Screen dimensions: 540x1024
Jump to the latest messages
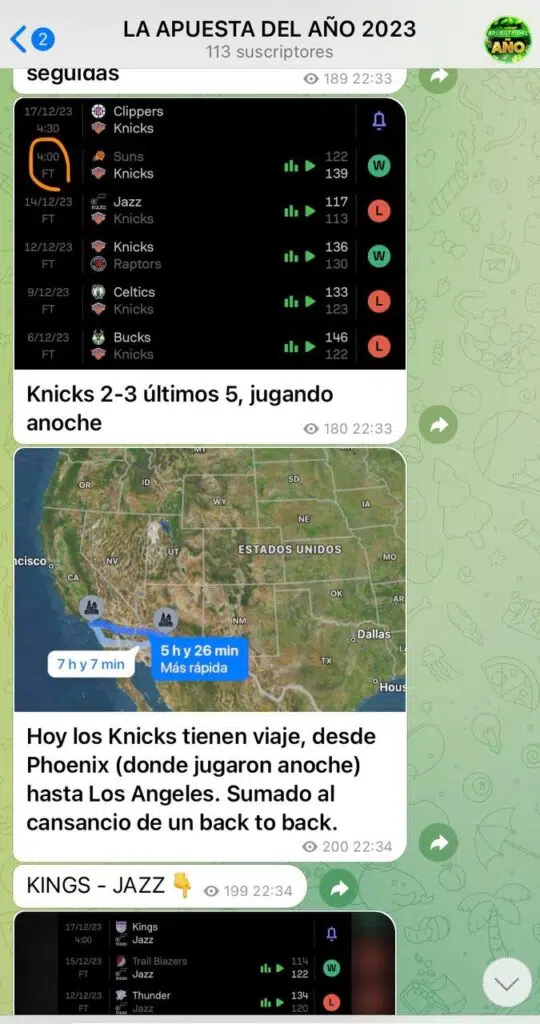507,982
